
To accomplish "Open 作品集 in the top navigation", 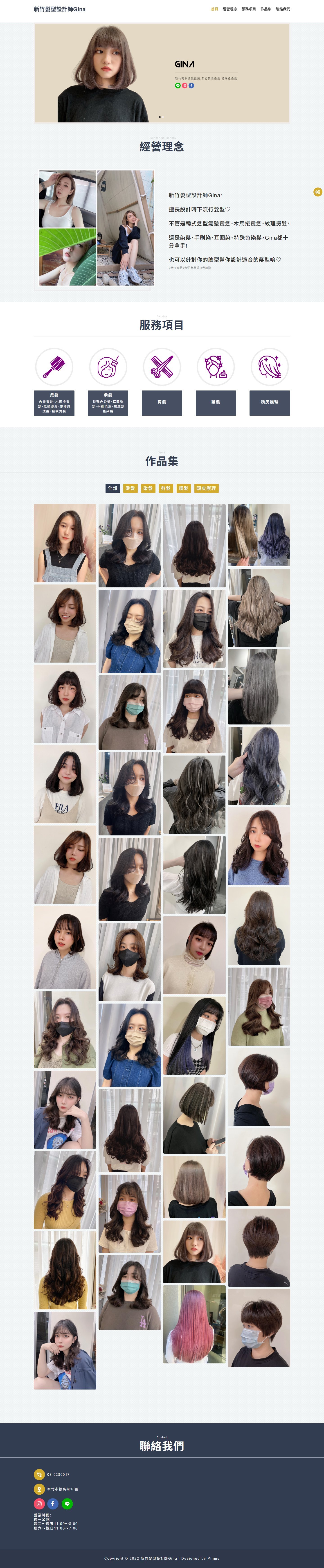I will 265,9.
